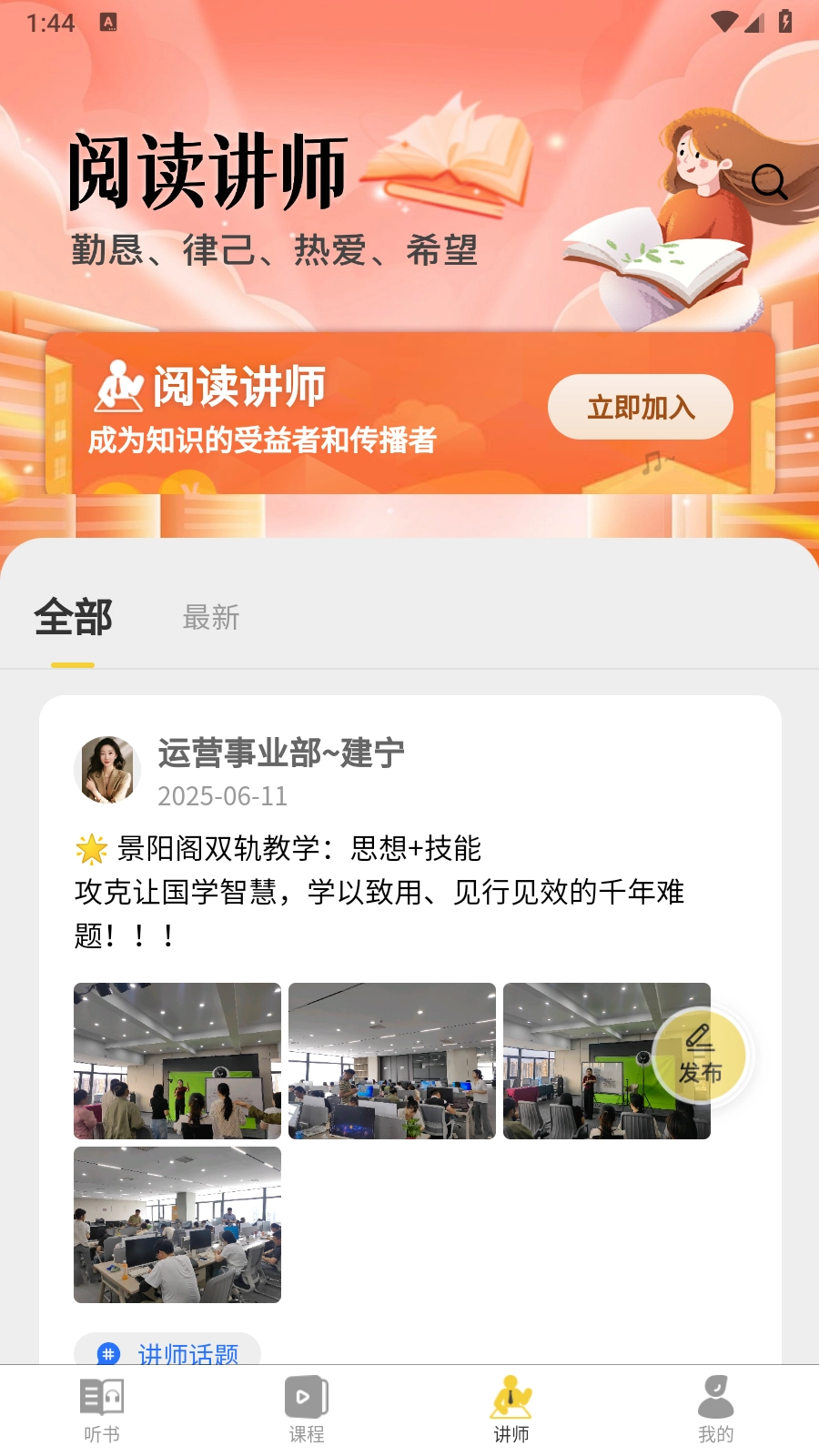Image resolution: width=819 pixels, height=1456 pixels.
Task: Open 运营事业部~建宁's profile avatar
Action: [x=107, y=770]
